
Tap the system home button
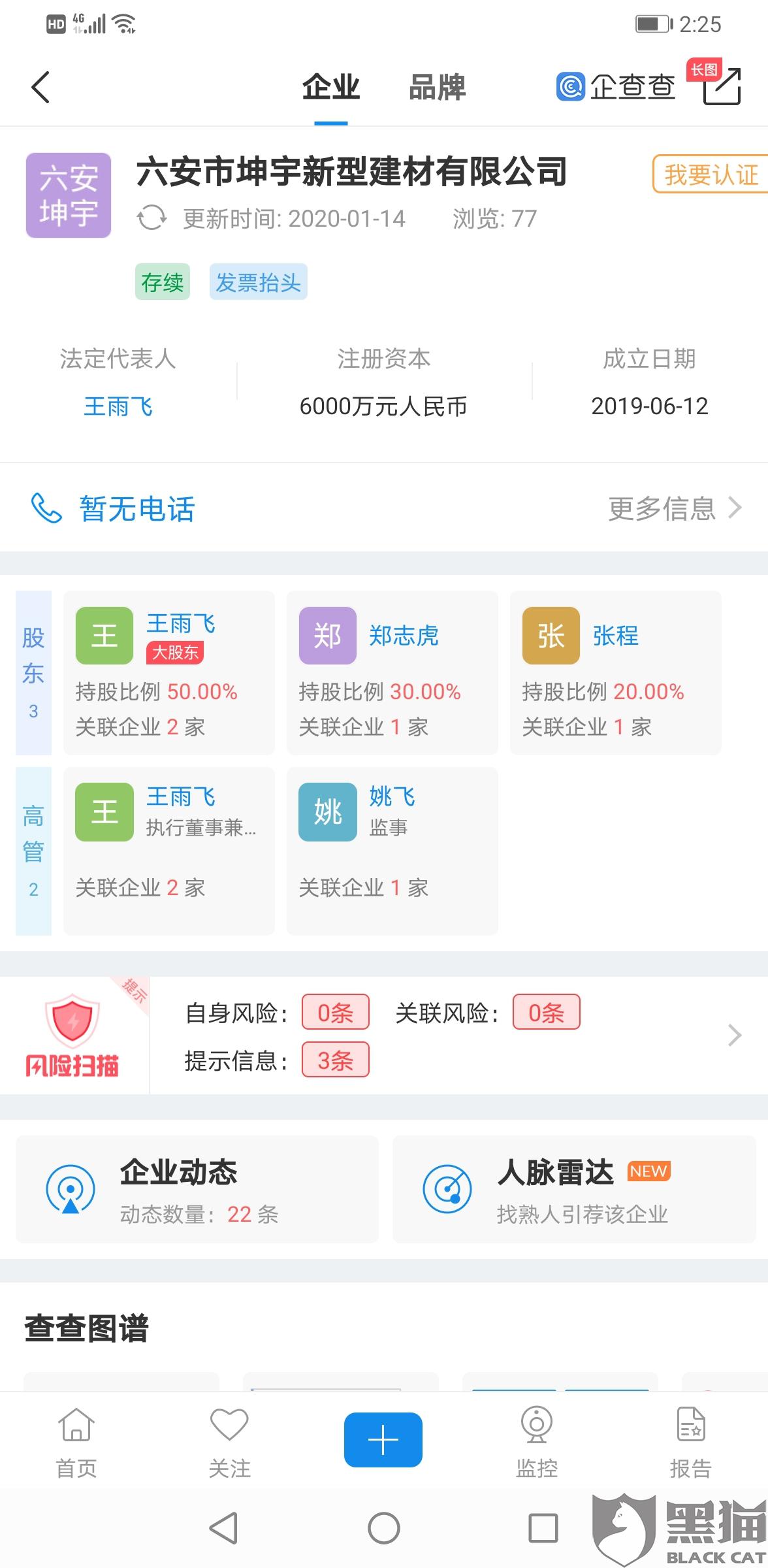pos(384,1528)
